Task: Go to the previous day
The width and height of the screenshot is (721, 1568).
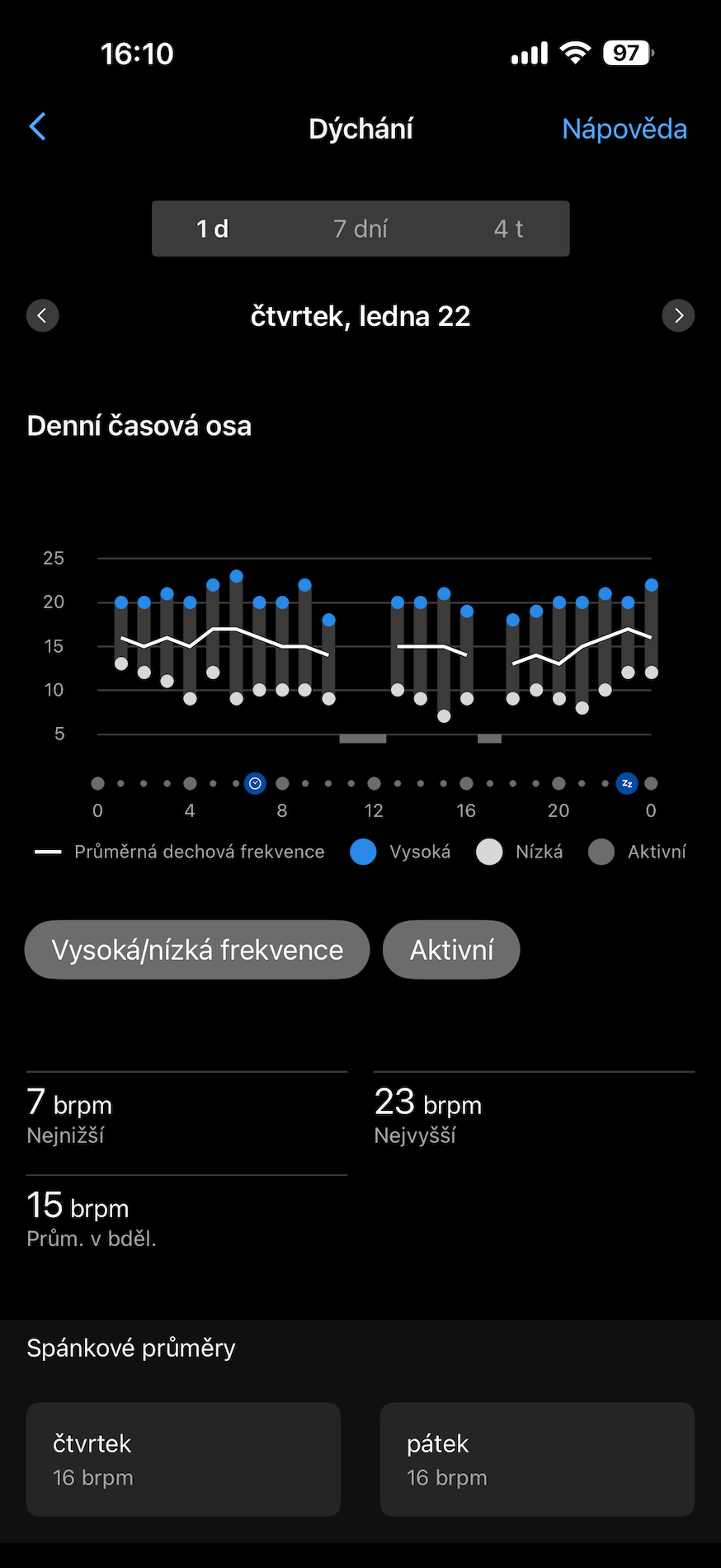Action: click(x=42, y=315)
